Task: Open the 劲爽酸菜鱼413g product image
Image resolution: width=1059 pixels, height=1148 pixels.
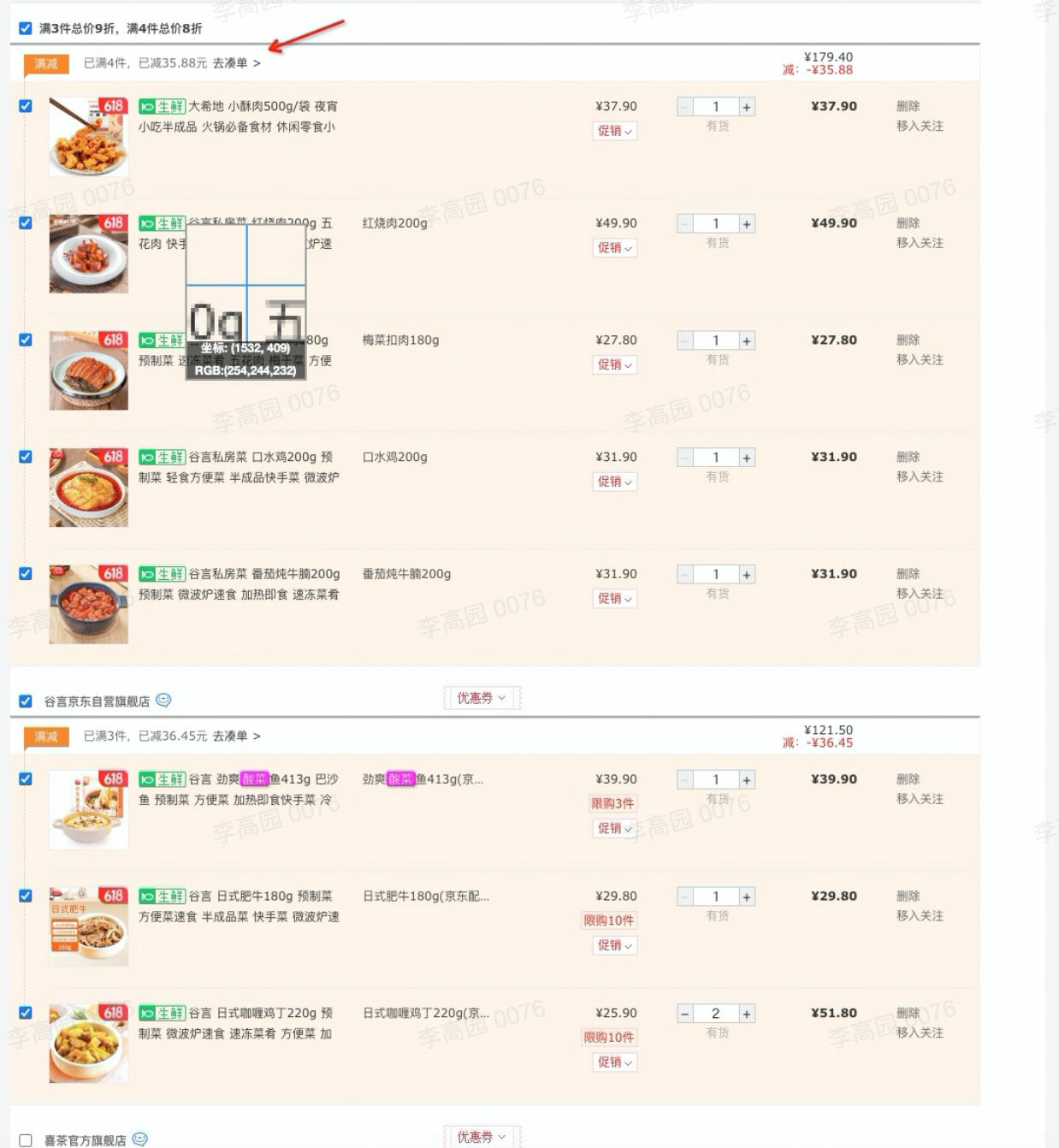Action: pyautogui.click(x=89, y=809)
